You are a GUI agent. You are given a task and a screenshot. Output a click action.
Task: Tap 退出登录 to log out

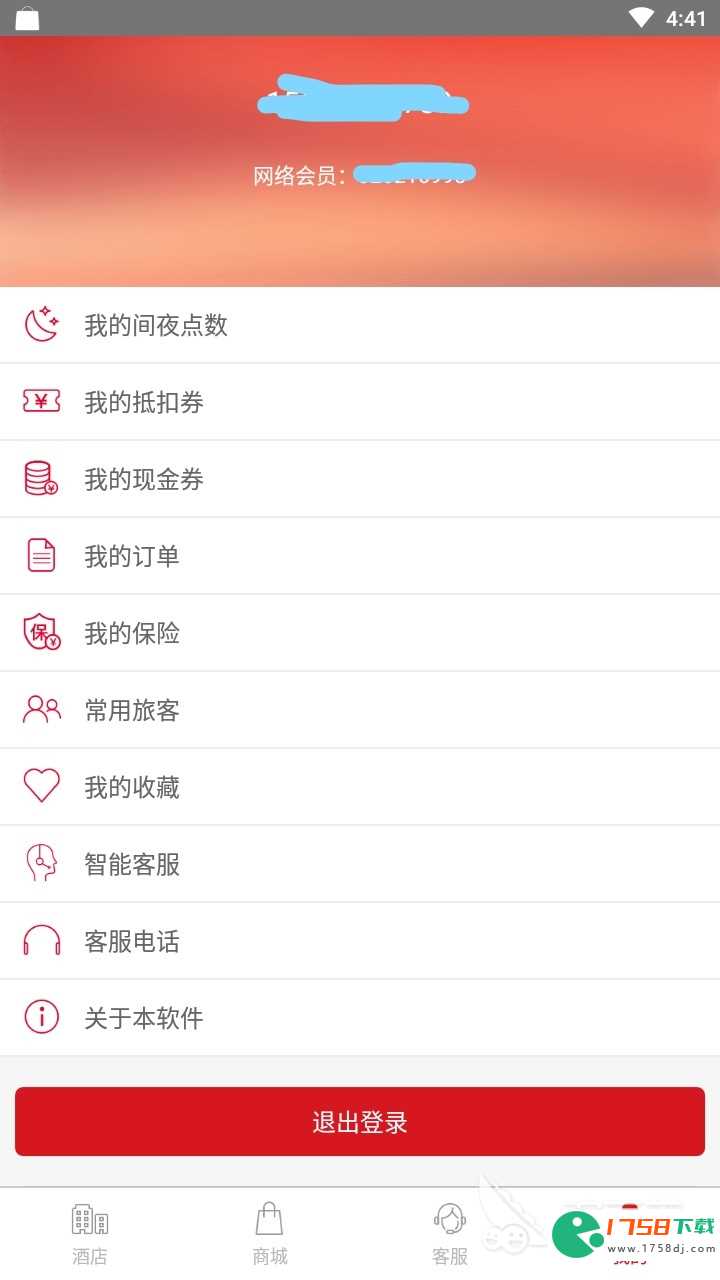coord(360,1122)
